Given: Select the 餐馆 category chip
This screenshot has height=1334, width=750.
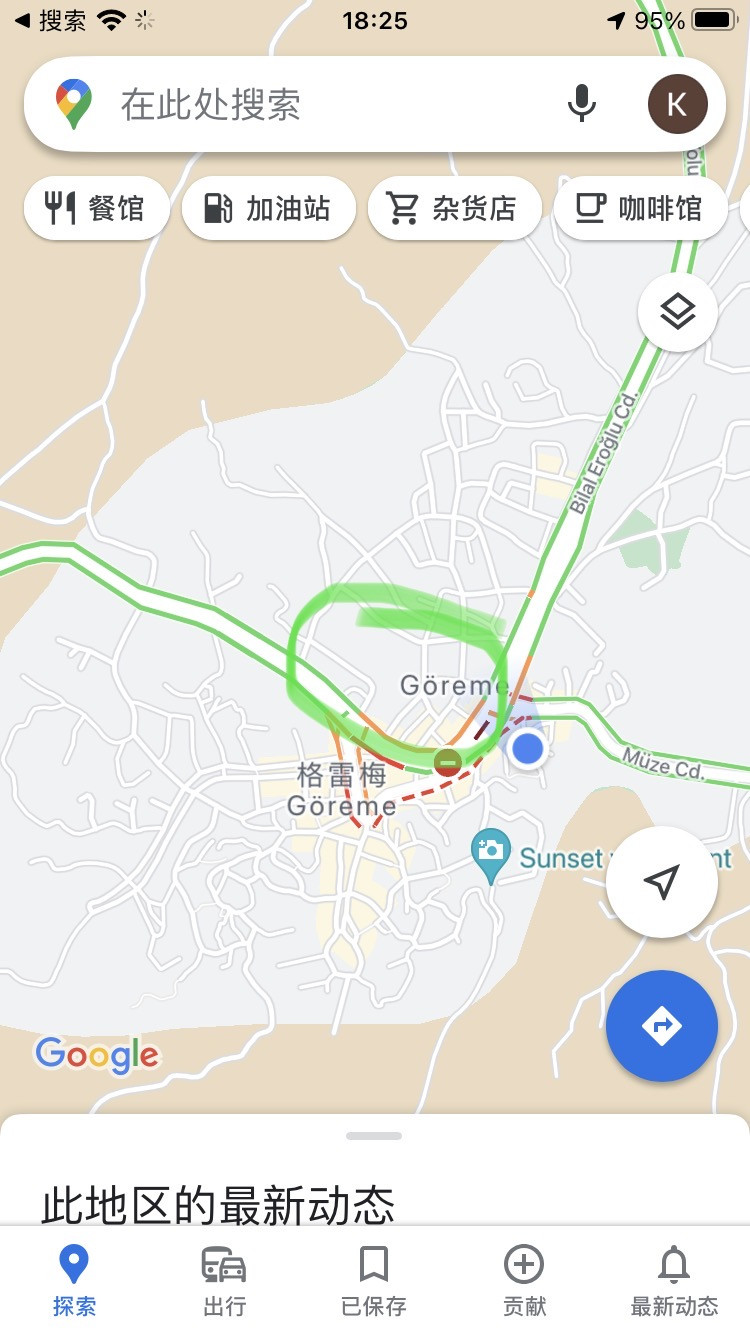Looking at the screenshot, I should coord(96,209).
